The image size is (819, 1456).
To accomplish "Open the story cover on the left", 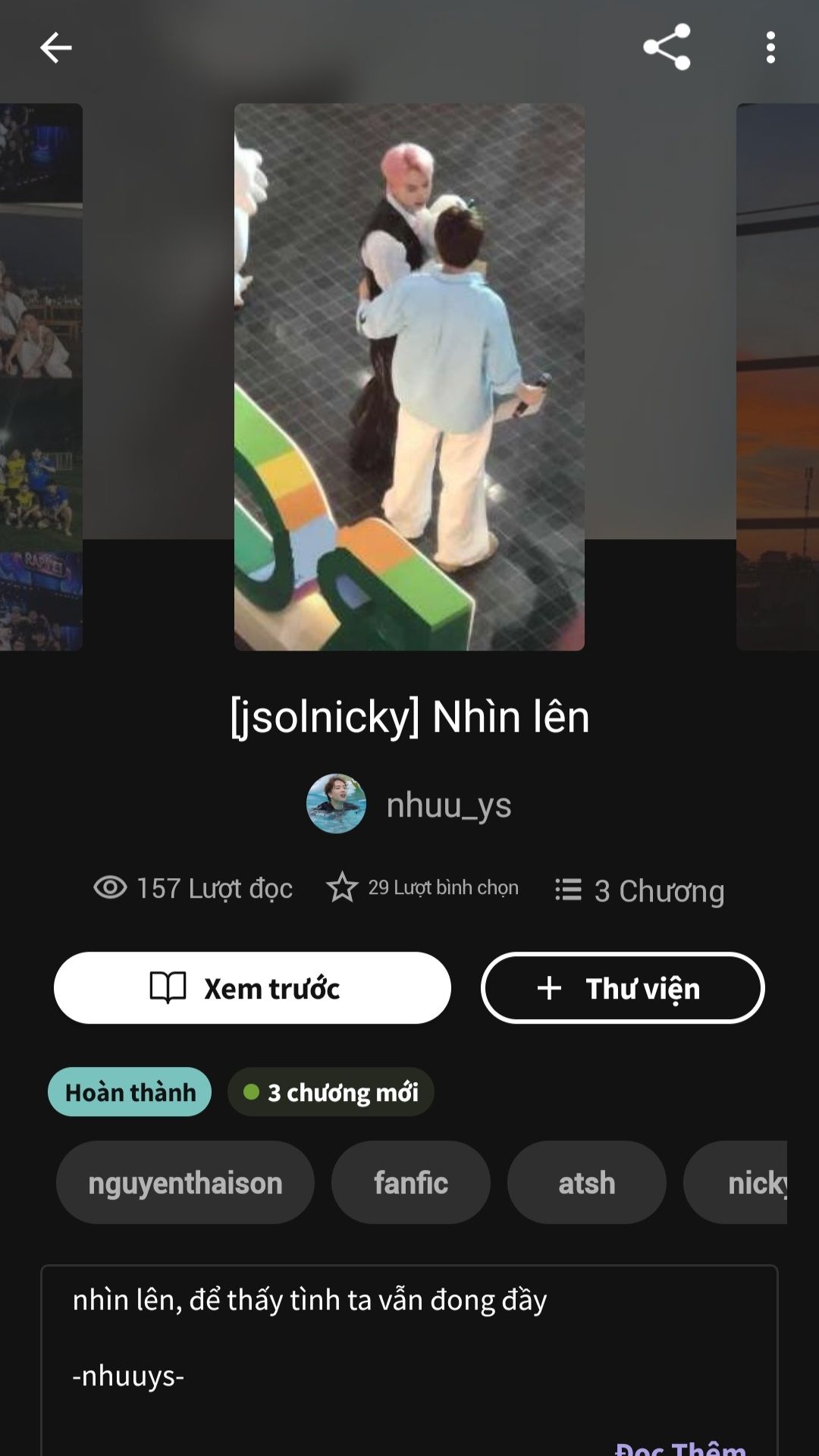I will [x=41, y=377].
